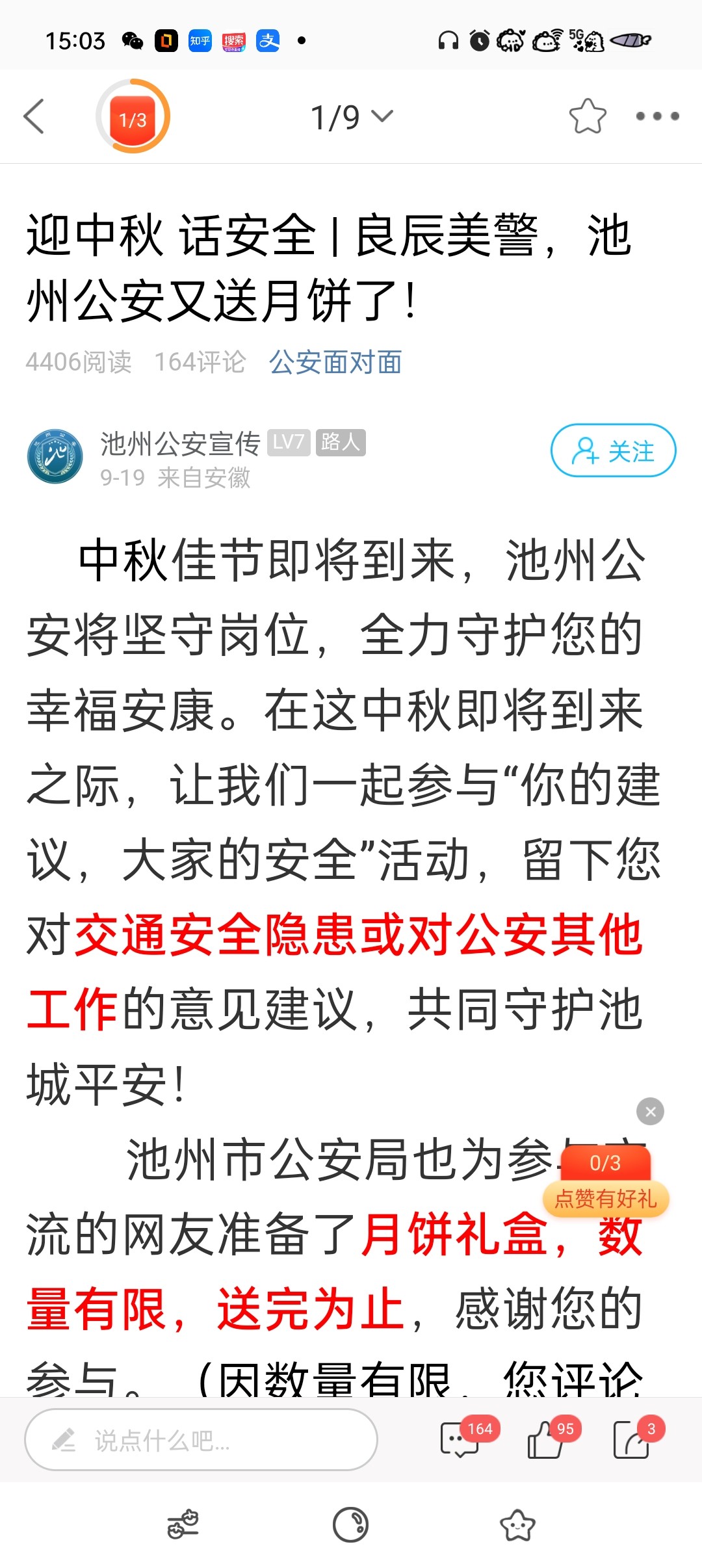The width and height of the screenshot is (702, 1568).
Task: Open the 1/3 task progress badge
Action: [133, 117]
